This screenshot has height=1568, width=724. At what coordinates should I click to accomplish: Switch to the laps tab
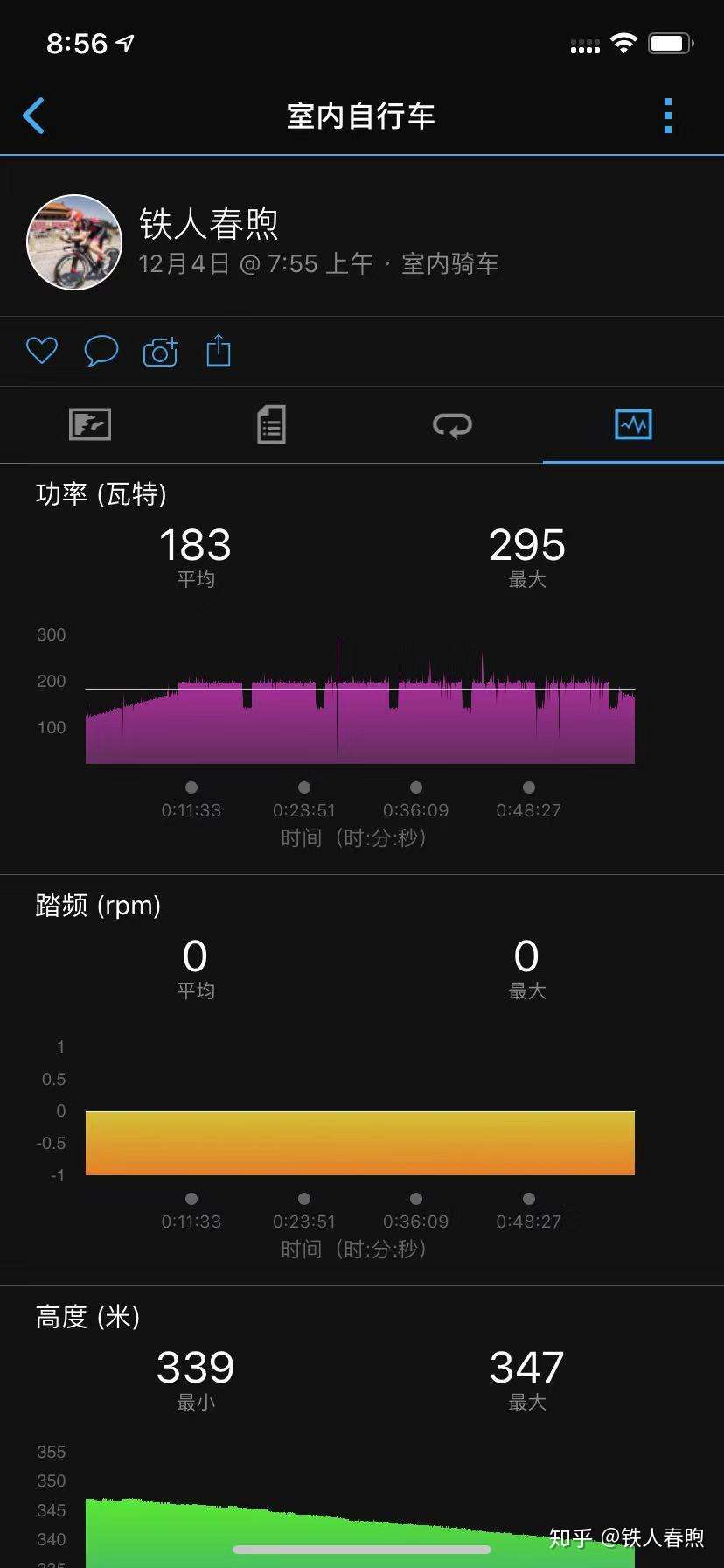tap(452, 425)
